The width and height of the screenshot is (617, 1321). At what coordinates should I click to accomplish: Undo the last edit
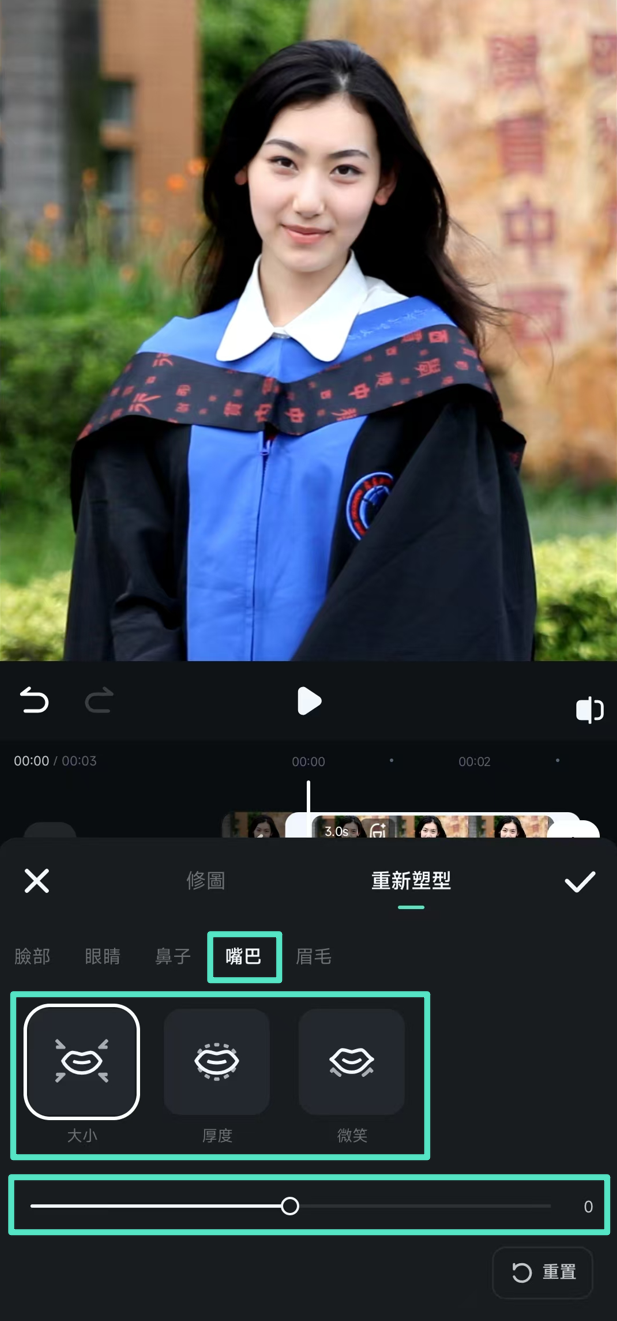click(x=34, y=701)
